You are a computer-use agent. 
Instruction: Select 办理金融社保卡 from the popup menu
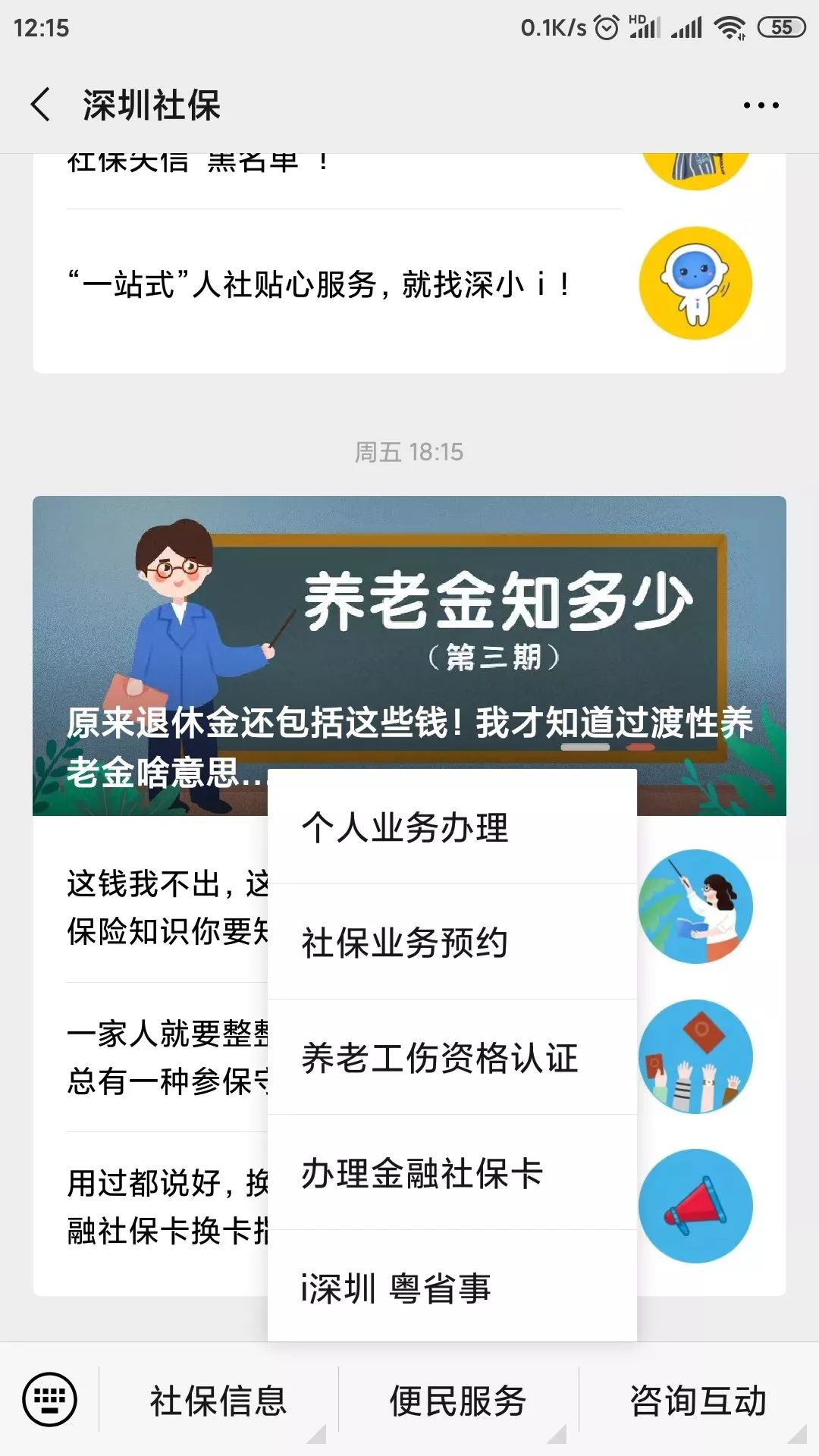click(x=453, y=1172)
